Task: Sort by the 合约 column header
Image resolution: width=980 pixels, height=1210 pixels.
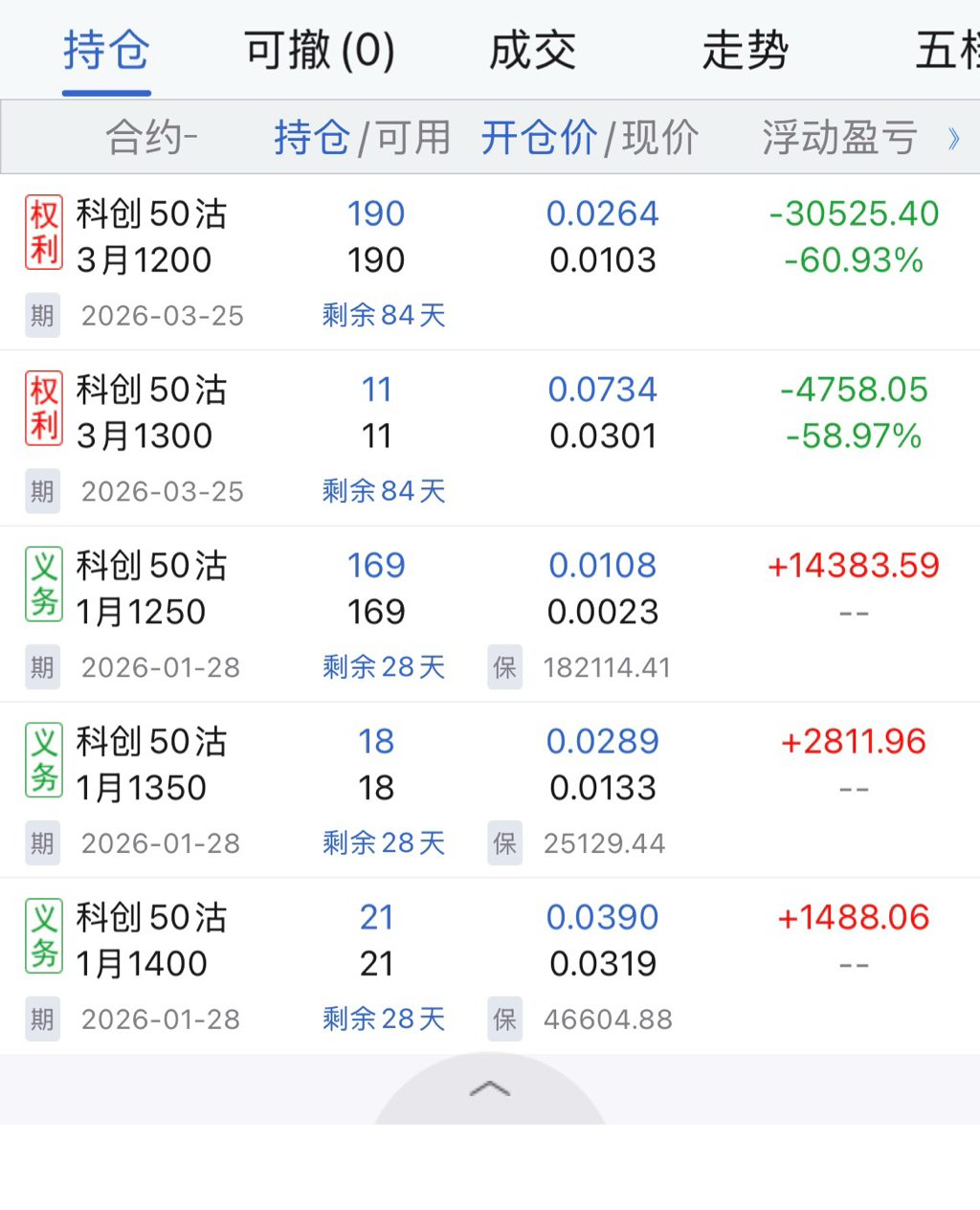Action: (150, 138)
